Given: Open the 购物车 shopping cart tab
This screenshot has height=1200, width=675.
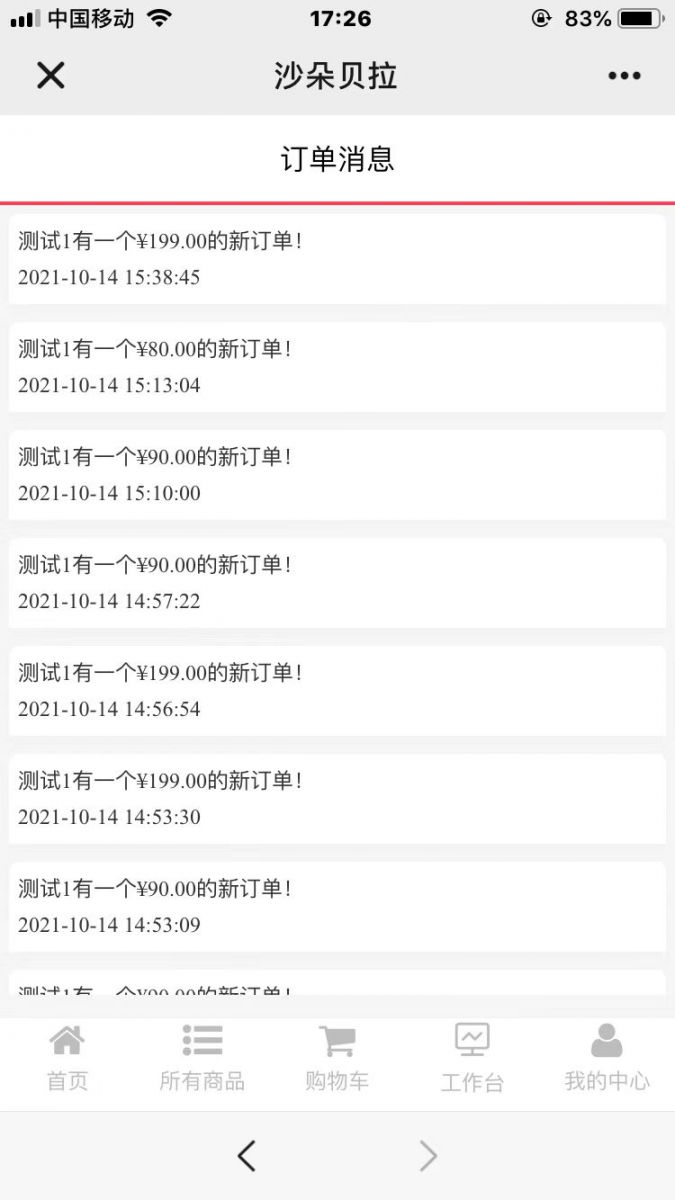Looking at the screenshot, I should tap(337, 1058).
